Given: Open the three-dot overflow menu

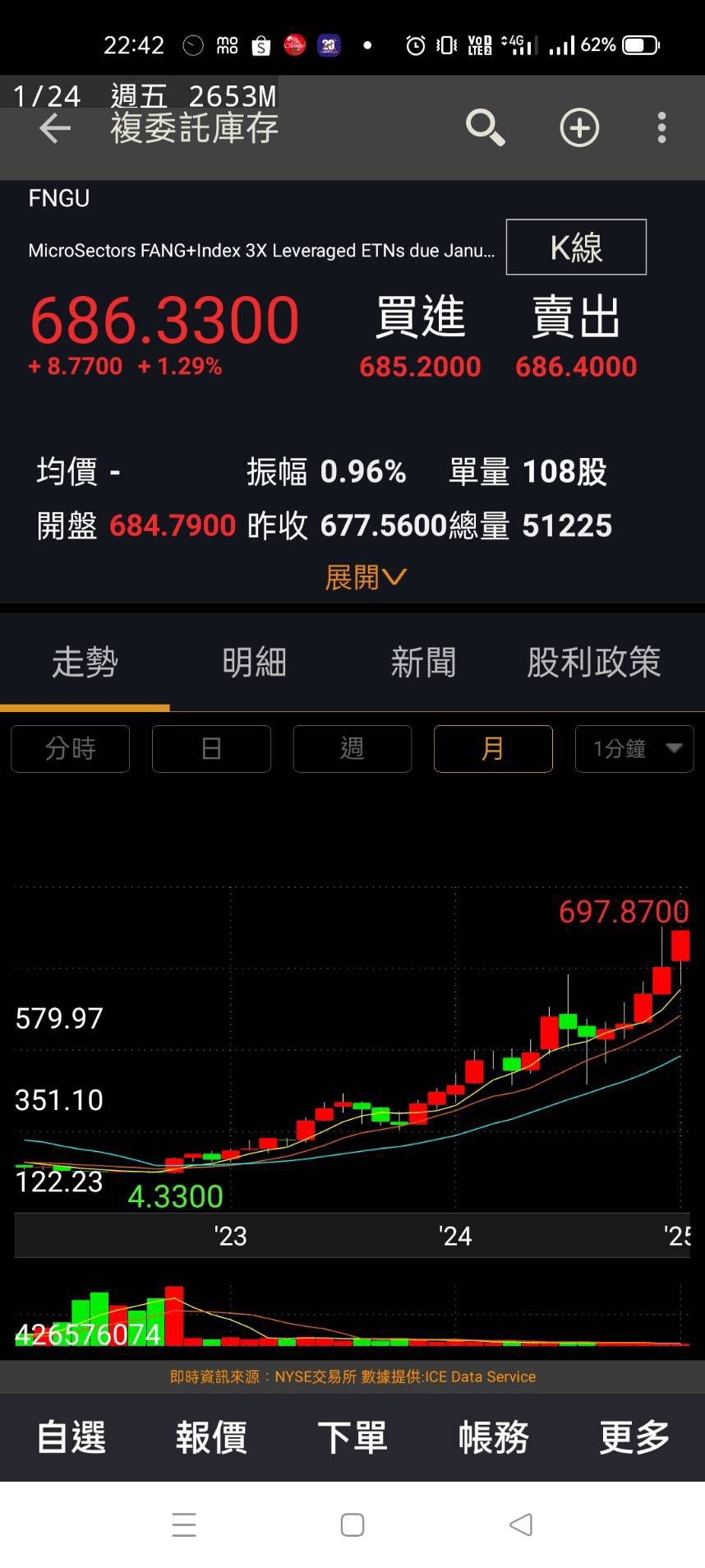Looking at the screenshot, I should (661, 128).
